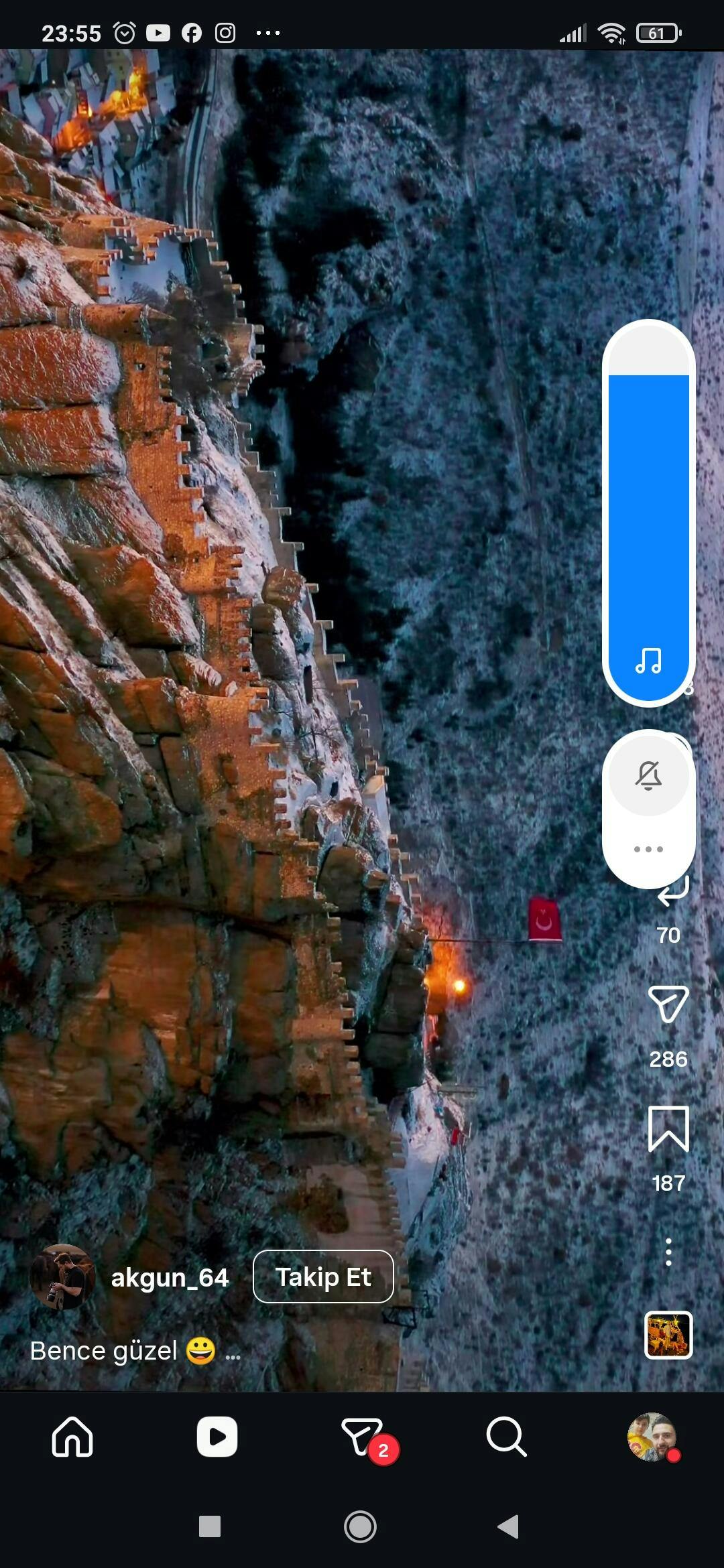Tap the system home button
The image size is (724, 1568).
pos(360,1526)
